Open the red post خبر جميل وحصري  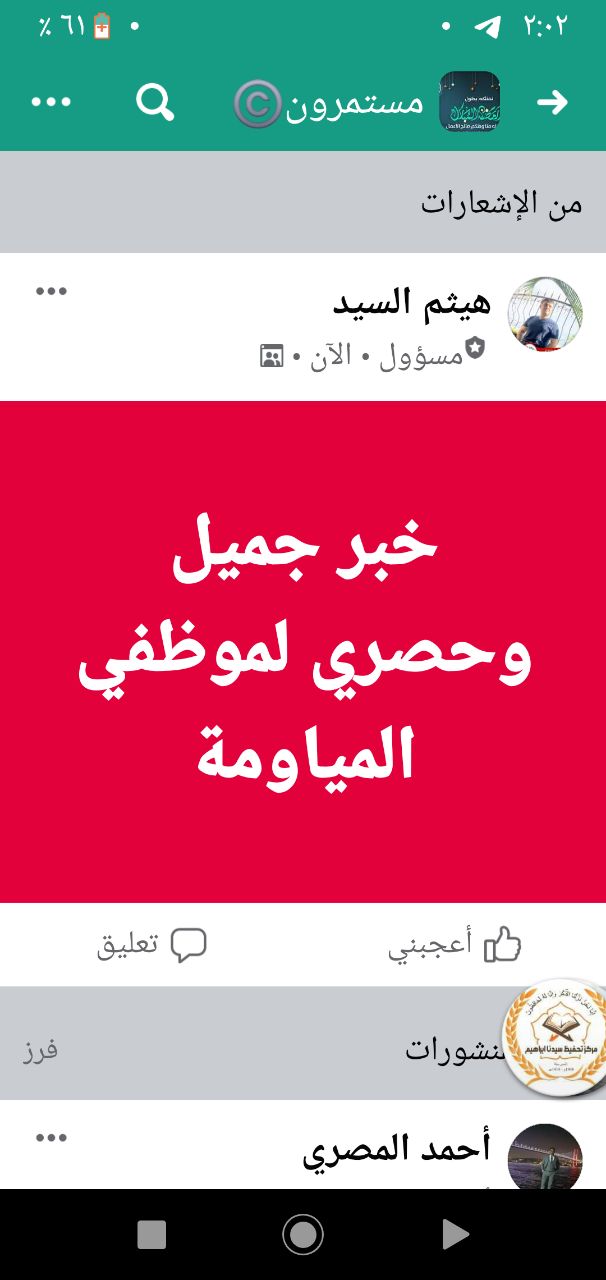(x=303, y=651)
